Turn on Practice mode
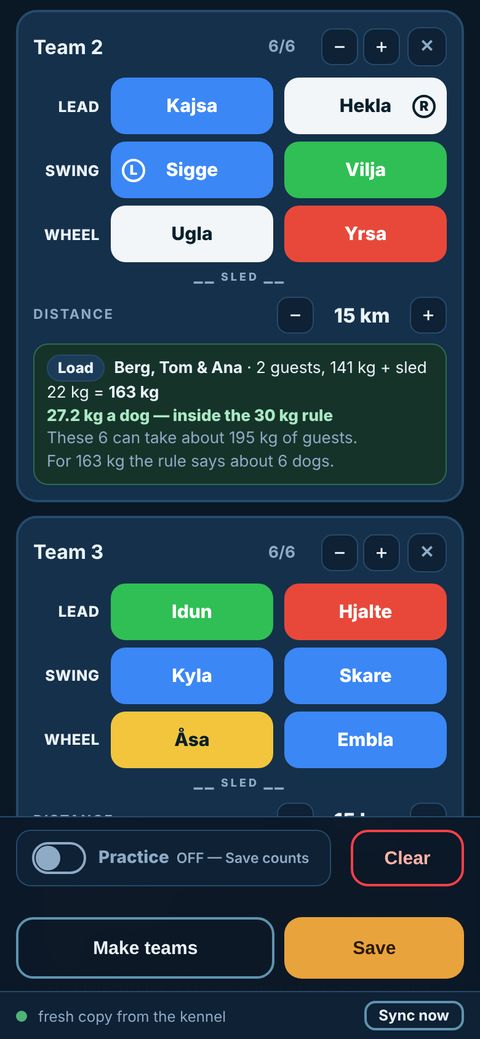 (x=59, y=858)
